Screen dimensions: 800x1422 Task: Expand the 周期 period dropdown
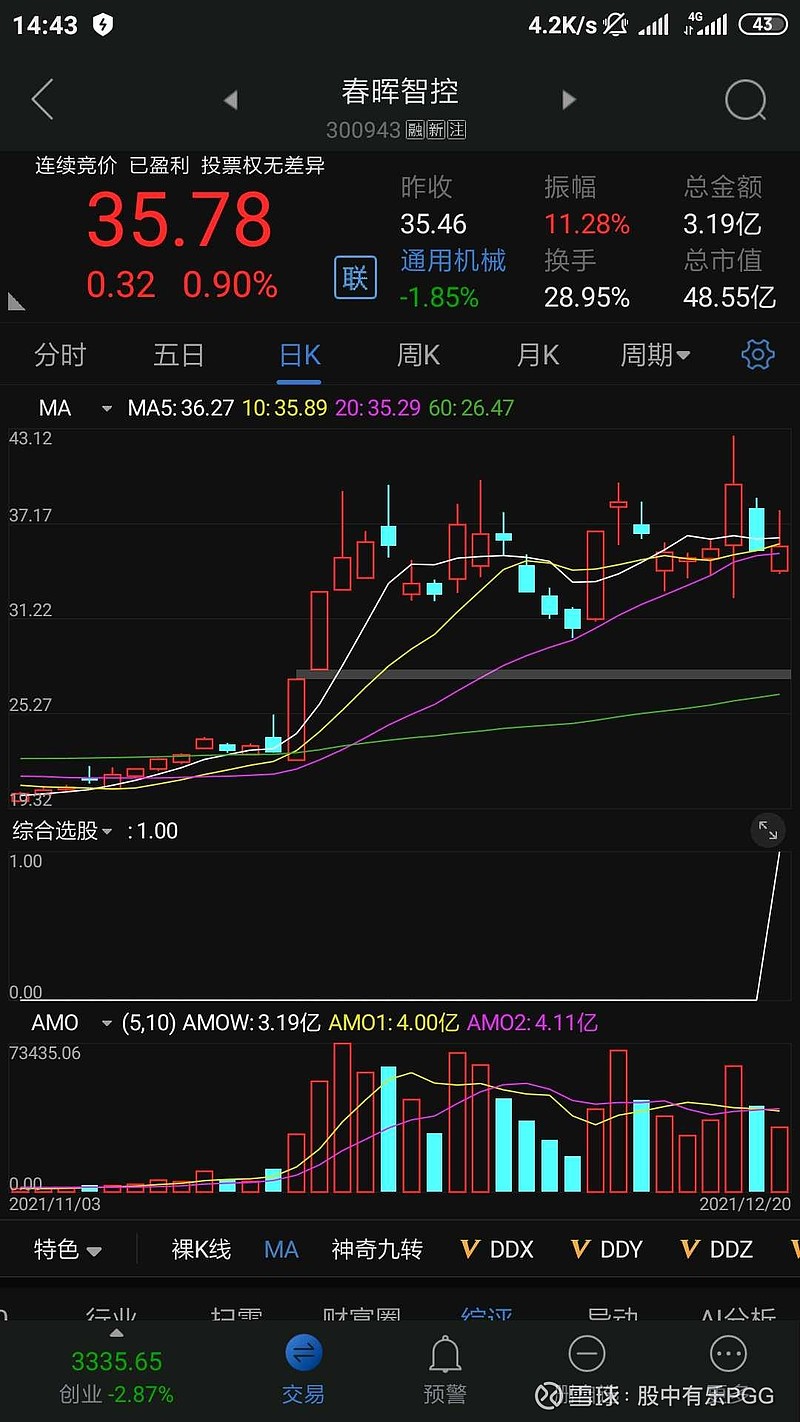(655, 355)
